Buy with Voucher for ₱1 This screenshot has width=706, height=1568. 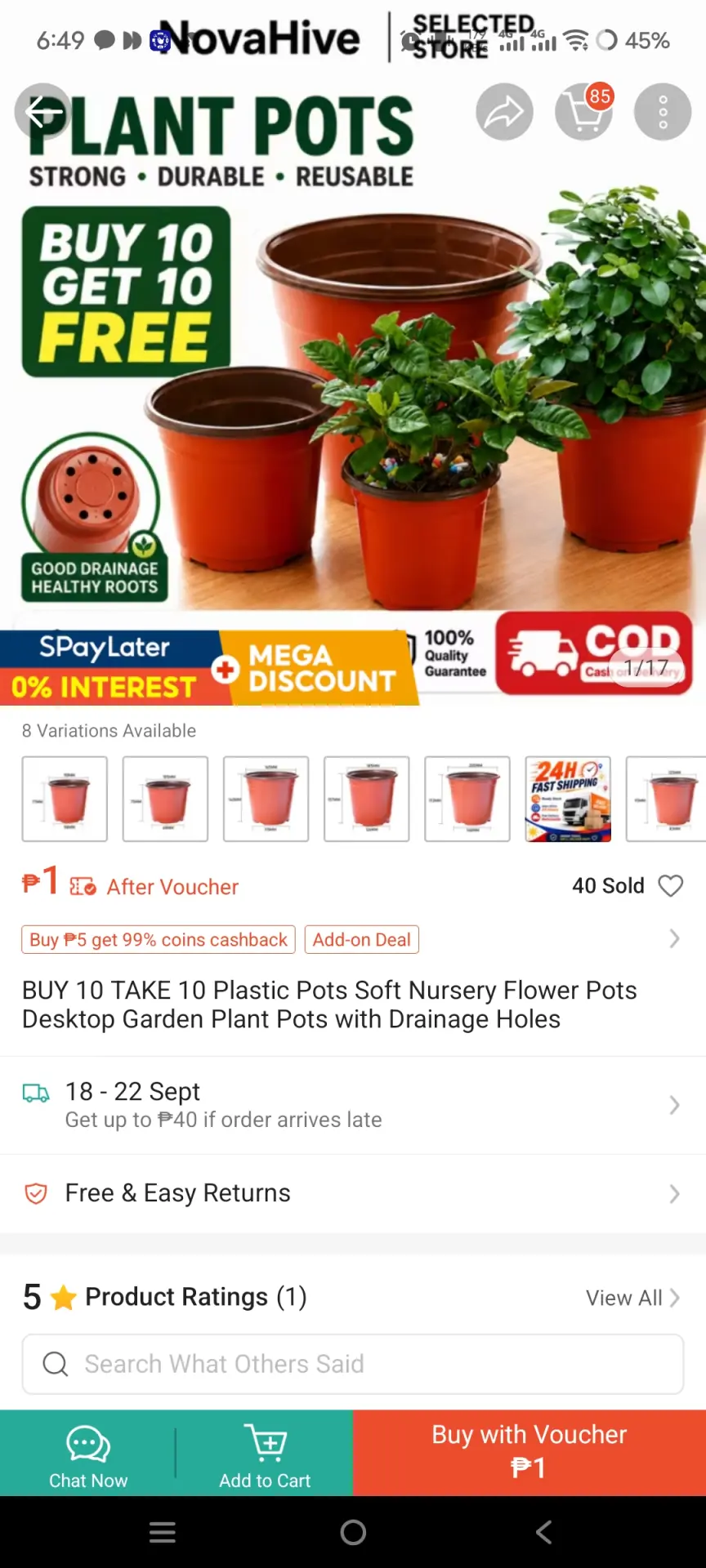tap(529, 1454)
